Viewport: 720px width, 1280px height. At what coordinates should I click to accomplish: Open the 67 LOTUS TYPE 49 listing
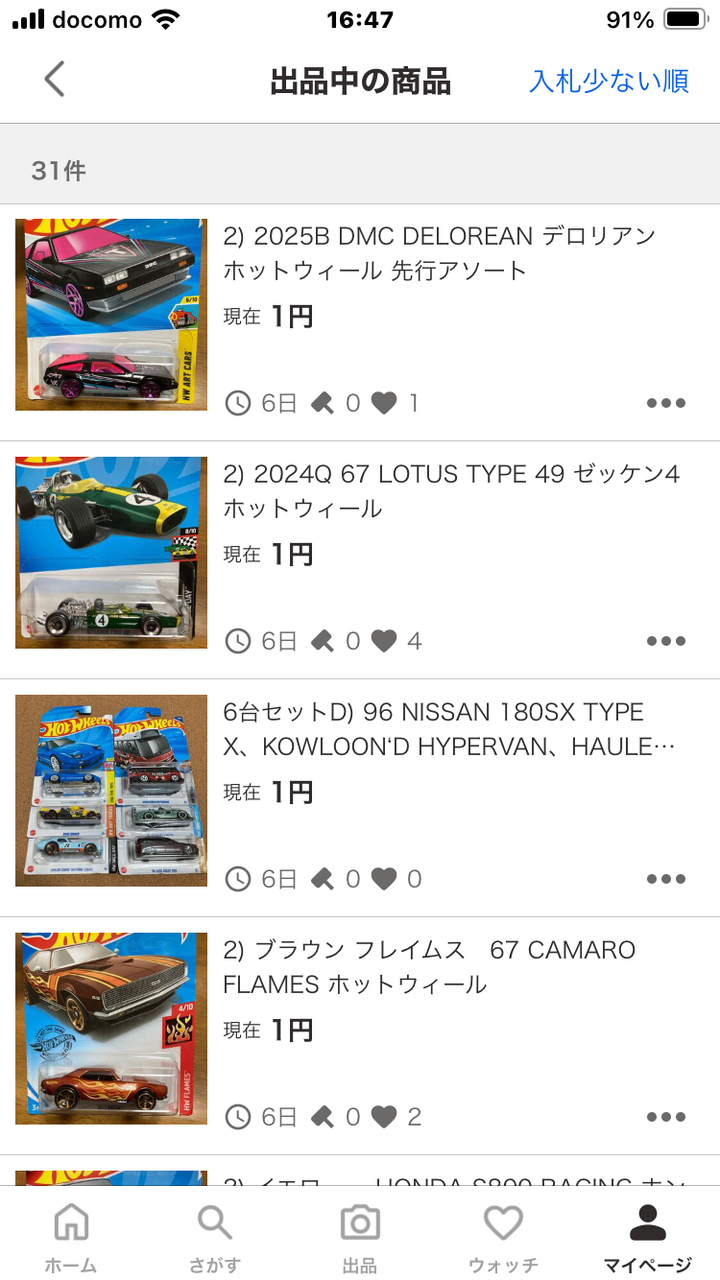(x=450, y=491)
